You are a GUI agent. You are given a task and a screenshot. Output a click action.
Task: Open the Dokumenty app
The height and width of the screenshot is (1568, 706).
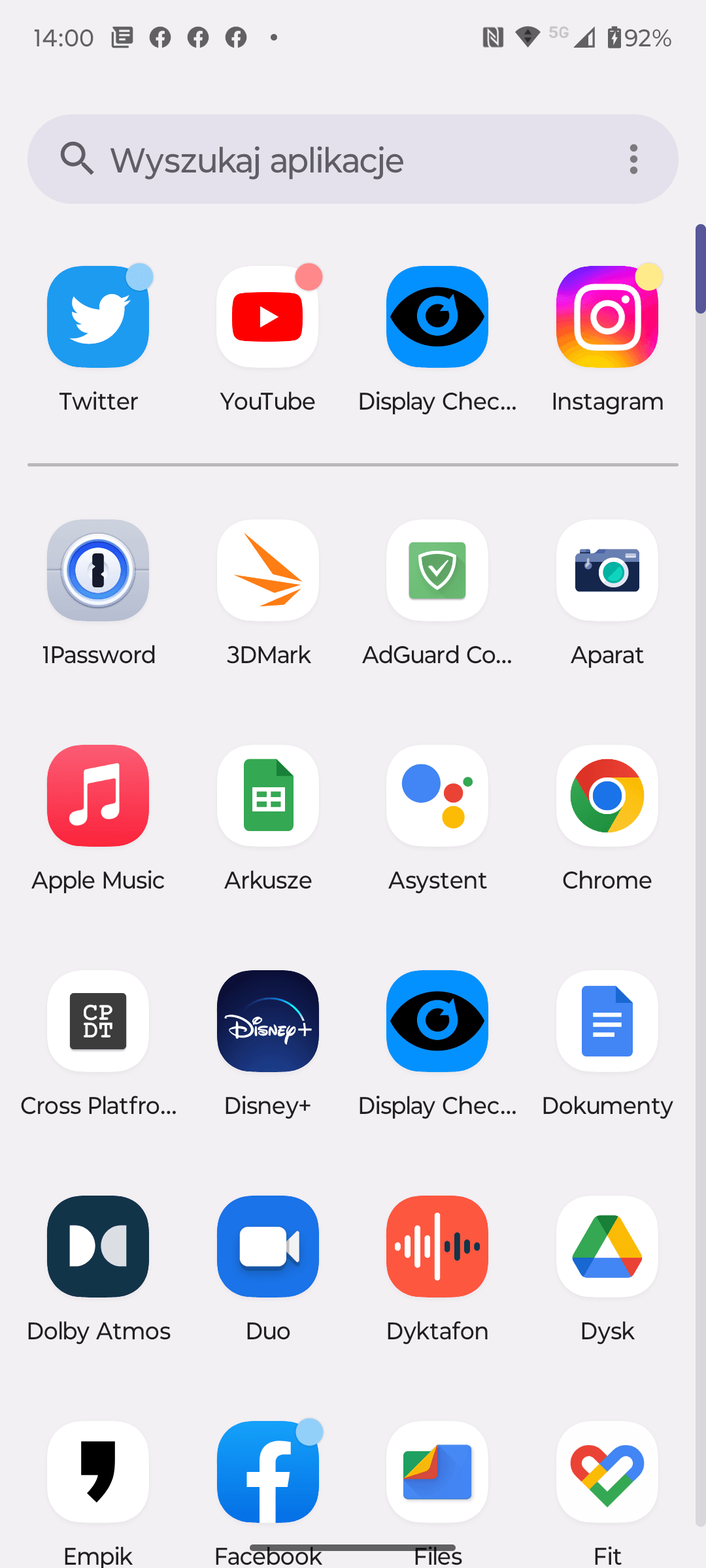[607, 1021]
